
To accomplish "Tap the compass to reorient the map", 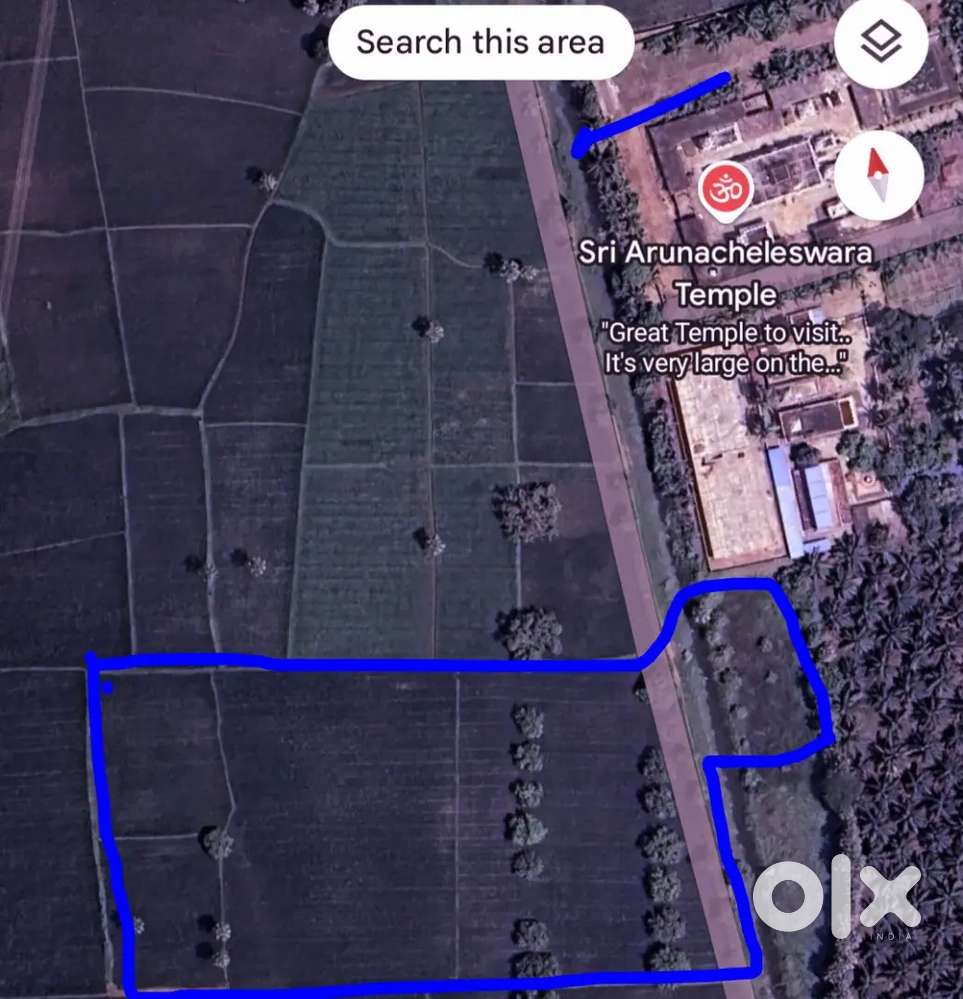I will pyautogui.click(x=878, y=174).
